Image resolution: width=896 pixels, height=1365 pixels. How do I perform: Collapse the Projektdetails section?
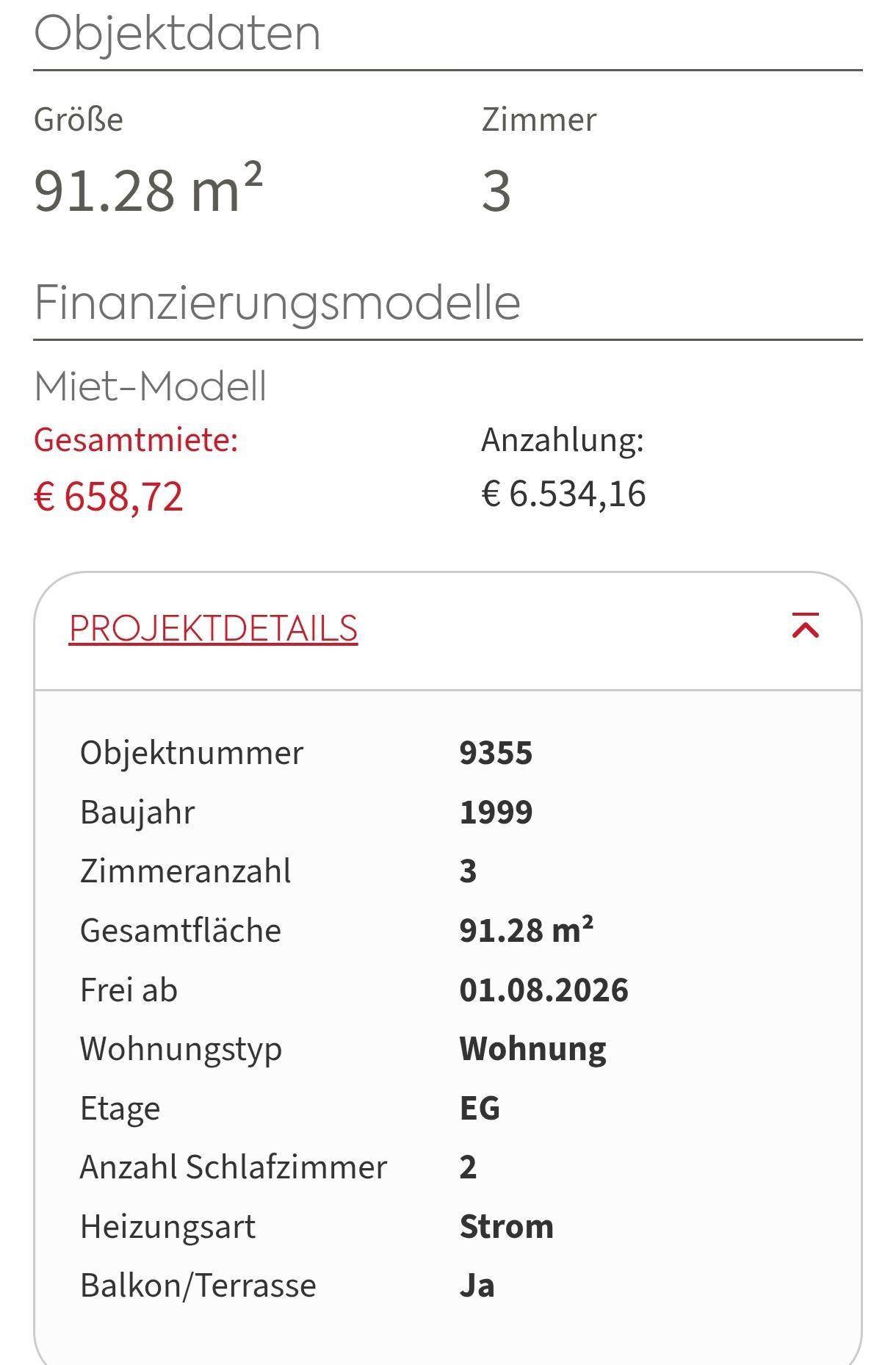pyautogui.click(x=805, y=626)
